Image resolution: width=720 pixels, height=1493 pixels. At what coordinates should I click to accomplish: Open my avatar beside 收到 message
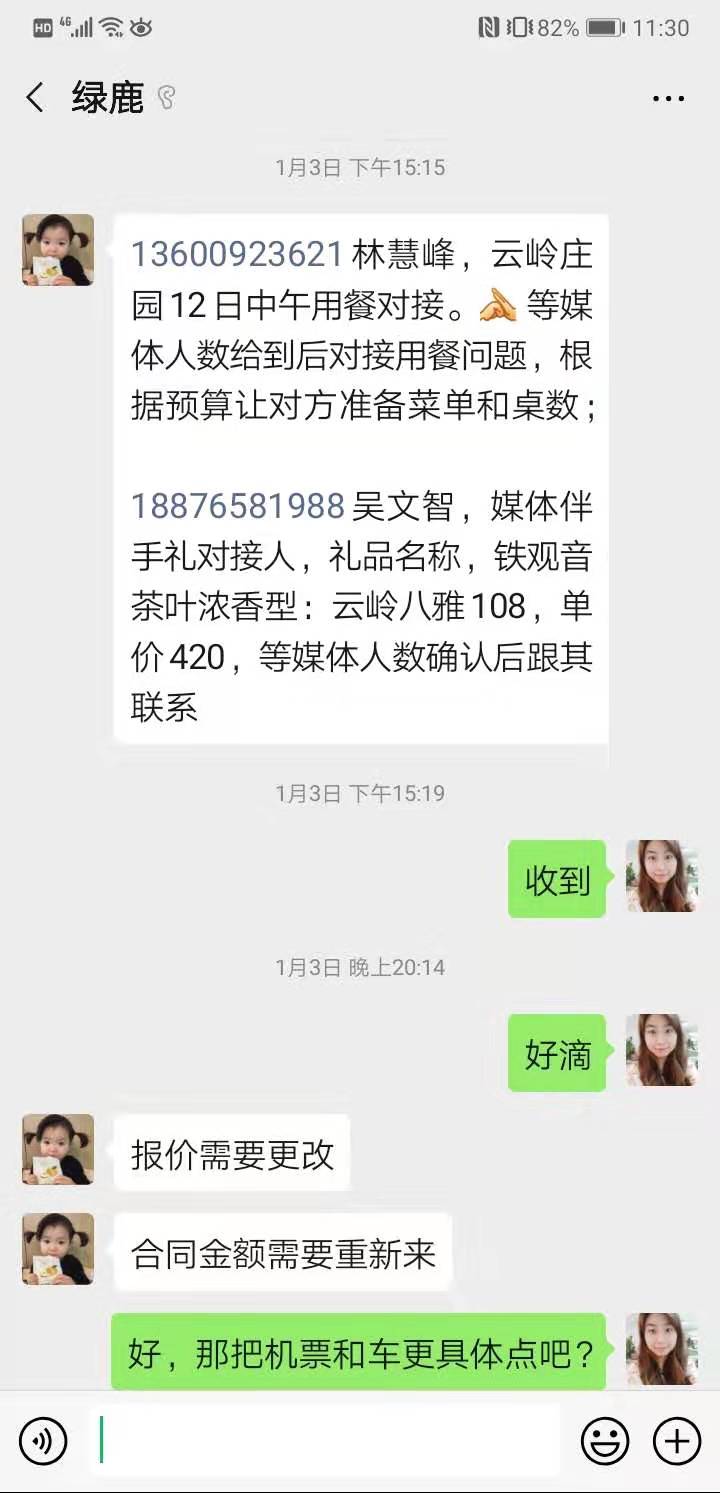pyautogui.click(x=661, y=877)
